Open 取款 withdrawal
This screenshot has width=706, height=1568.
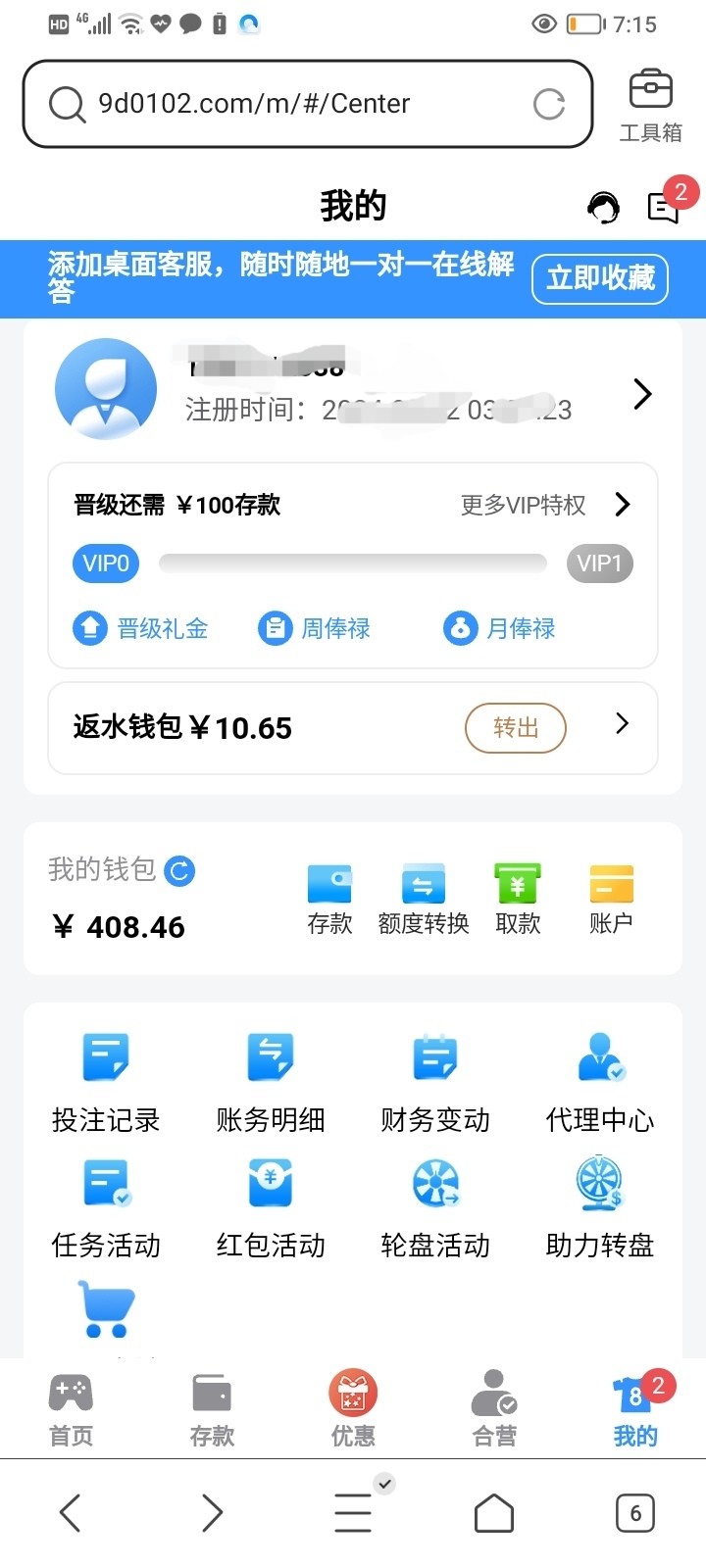click(518, 897)
